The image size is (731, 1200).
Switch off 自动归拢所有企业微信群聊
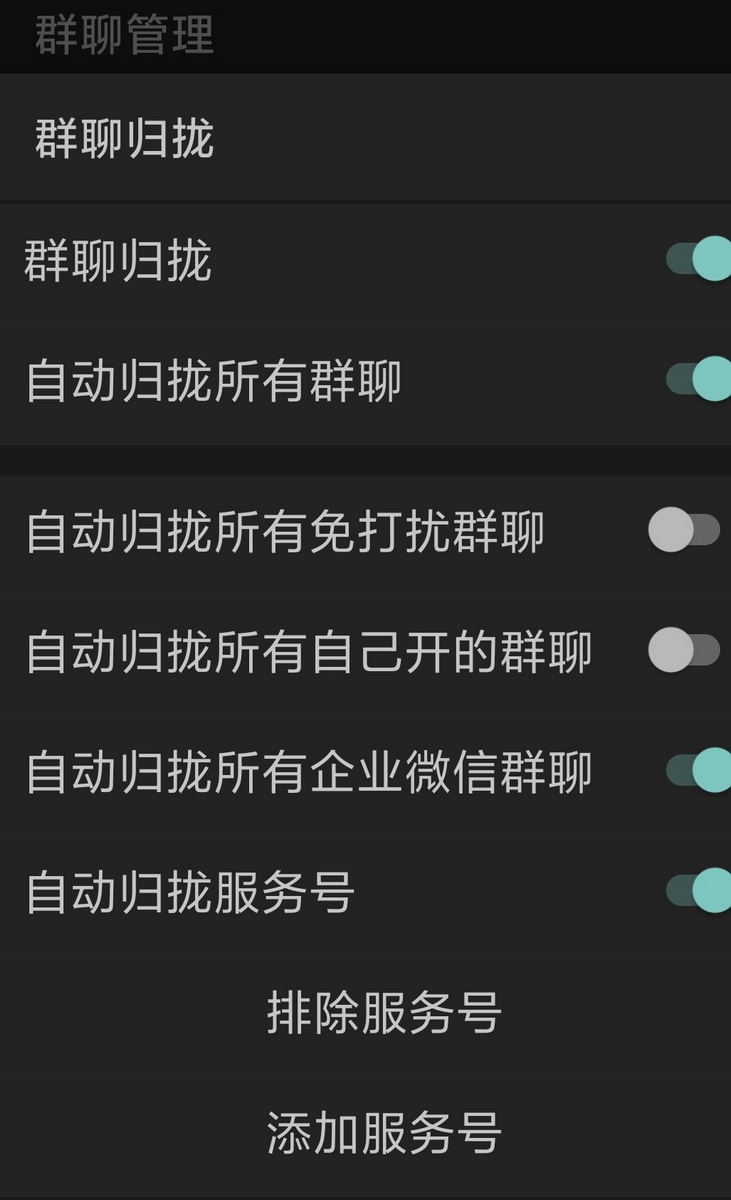(699, 770)
